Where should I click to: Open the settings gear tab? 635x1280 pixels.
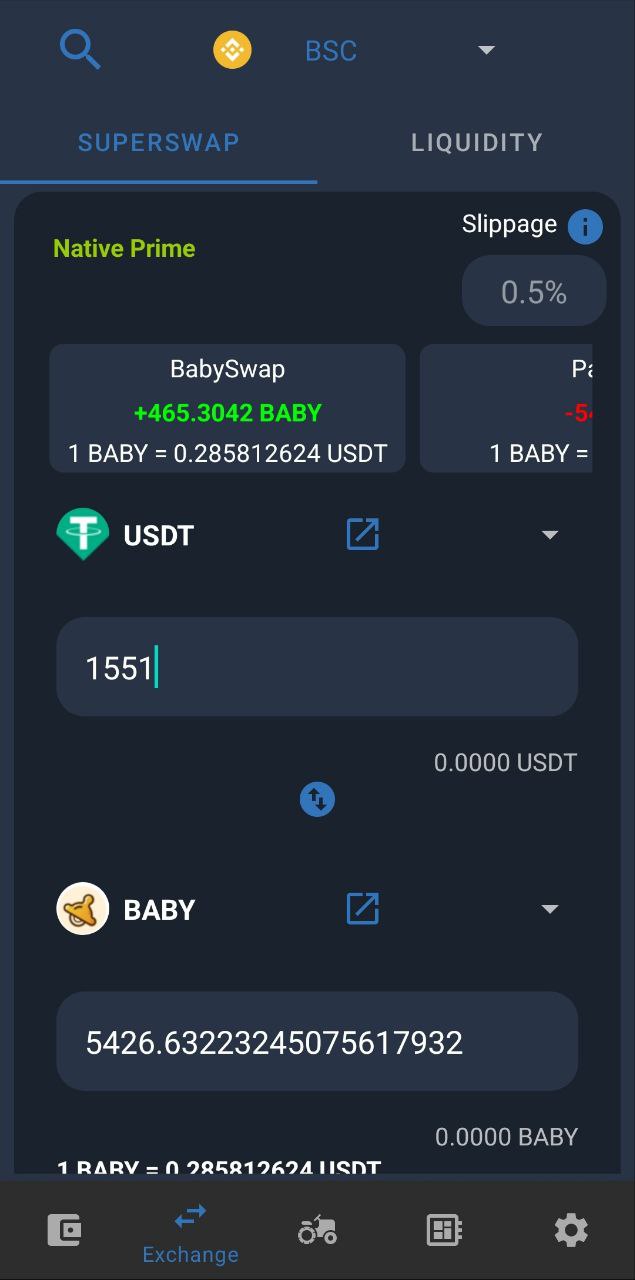(571, 1230)
